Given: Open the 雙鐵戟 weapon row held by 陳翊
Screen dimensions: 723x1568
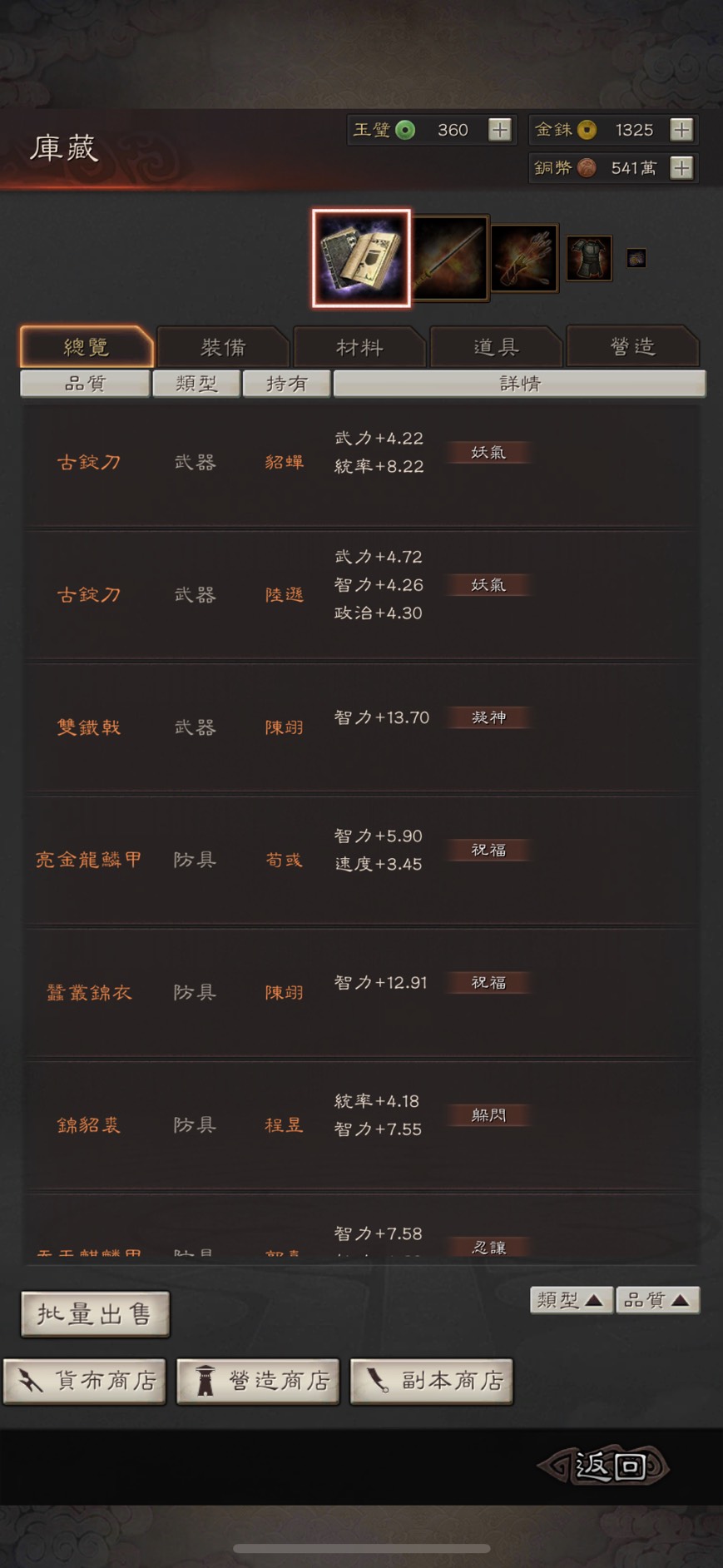Looking at the screenshot, I should pyautogui.click(x=360, y=727).
